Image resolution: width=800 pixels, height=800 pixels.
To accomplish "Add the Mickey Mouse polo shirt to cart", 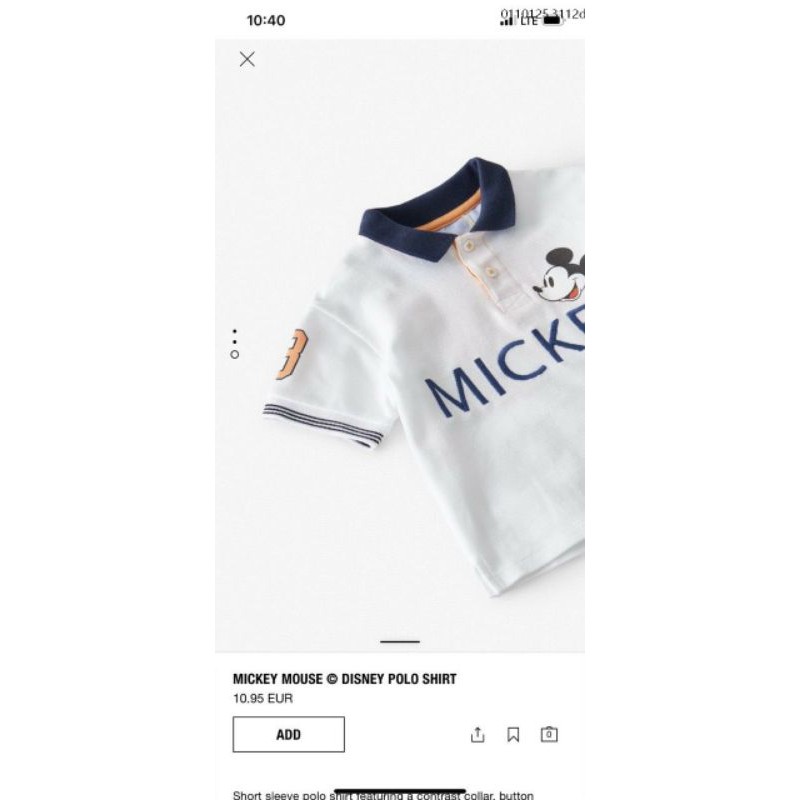I will pos(288,734).
